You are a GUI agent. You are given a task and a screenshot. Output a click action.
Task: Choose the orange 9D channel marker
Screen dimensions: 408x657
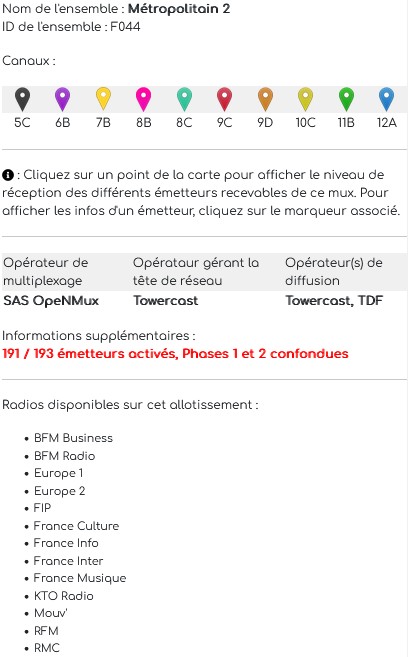pos(265,99)
